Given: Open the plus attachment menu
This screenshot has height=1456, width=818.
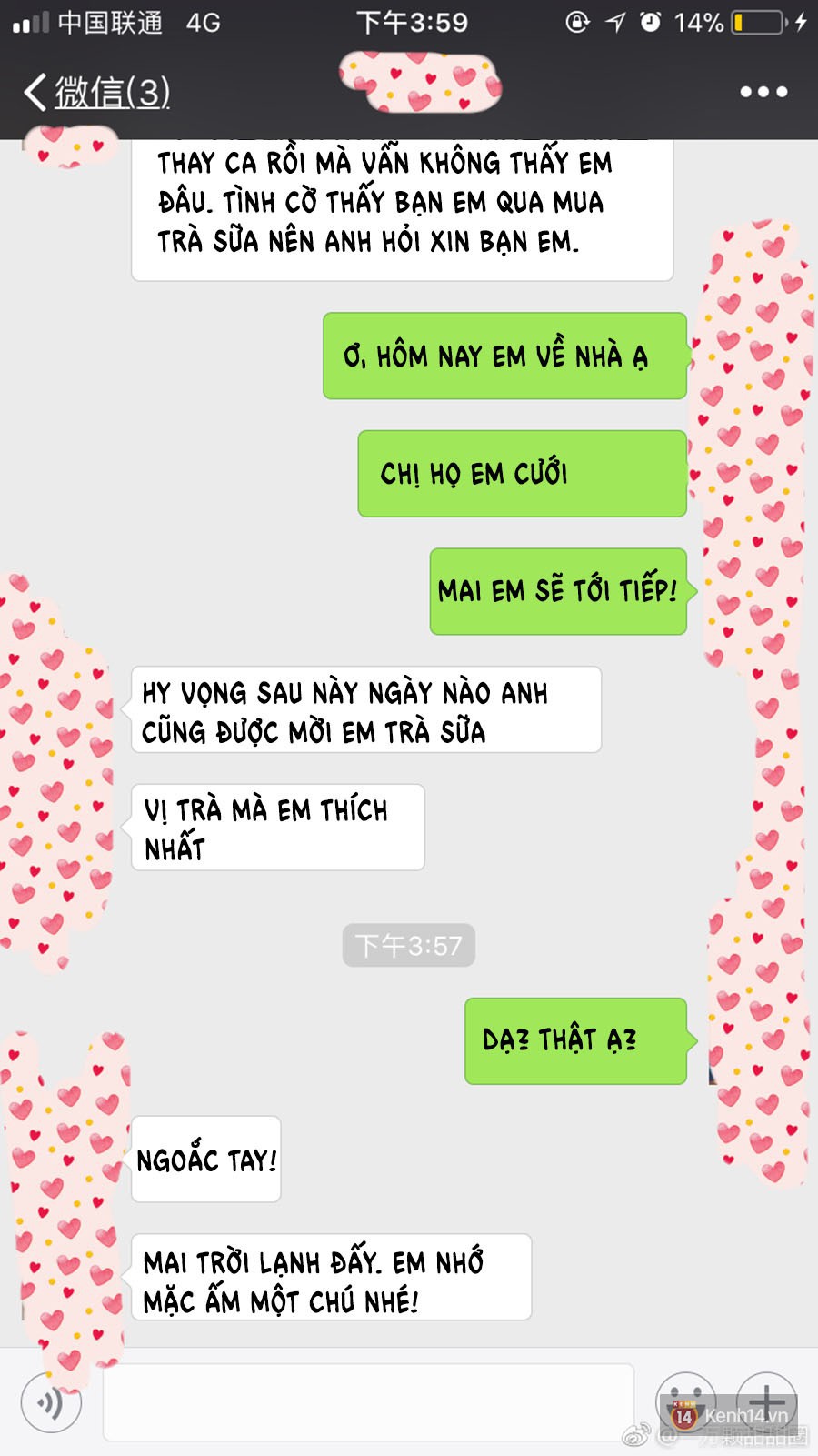Looking at the screenshot, I should pyautogui.click(x=766, y=1402).
